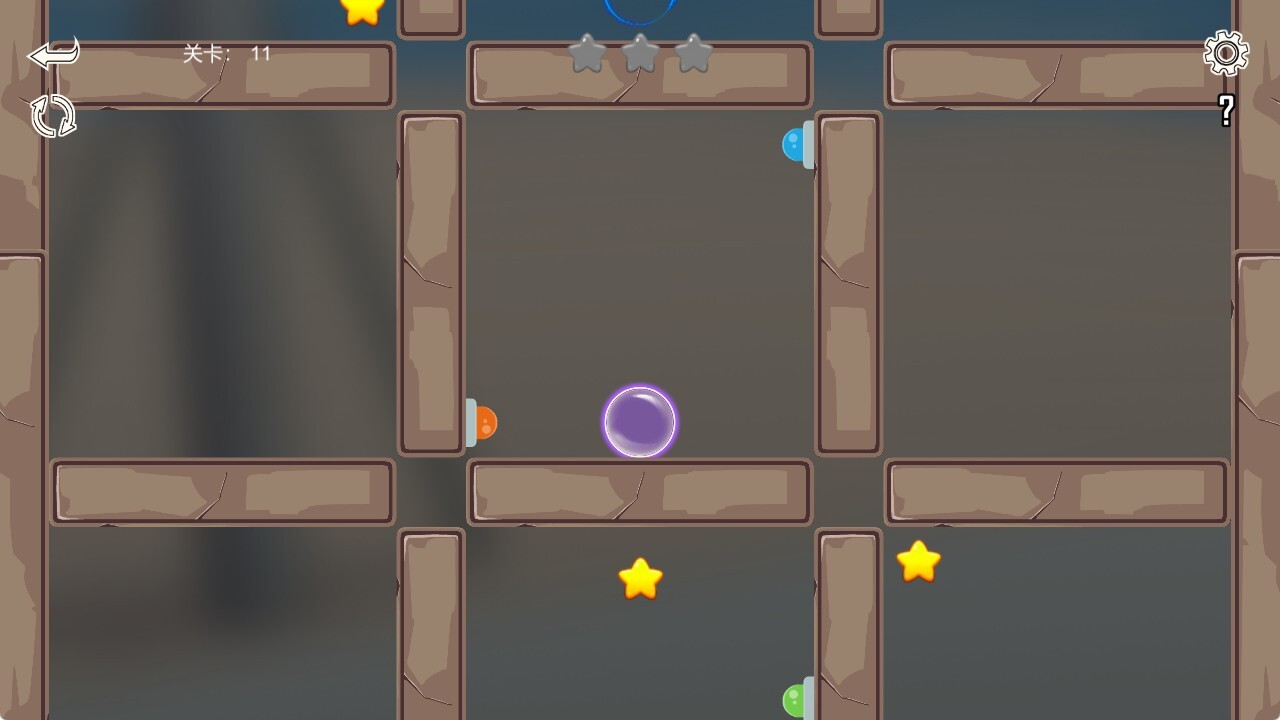Tap the green wall button
Screen dimensions: 1280x720
tap(797, 700)
